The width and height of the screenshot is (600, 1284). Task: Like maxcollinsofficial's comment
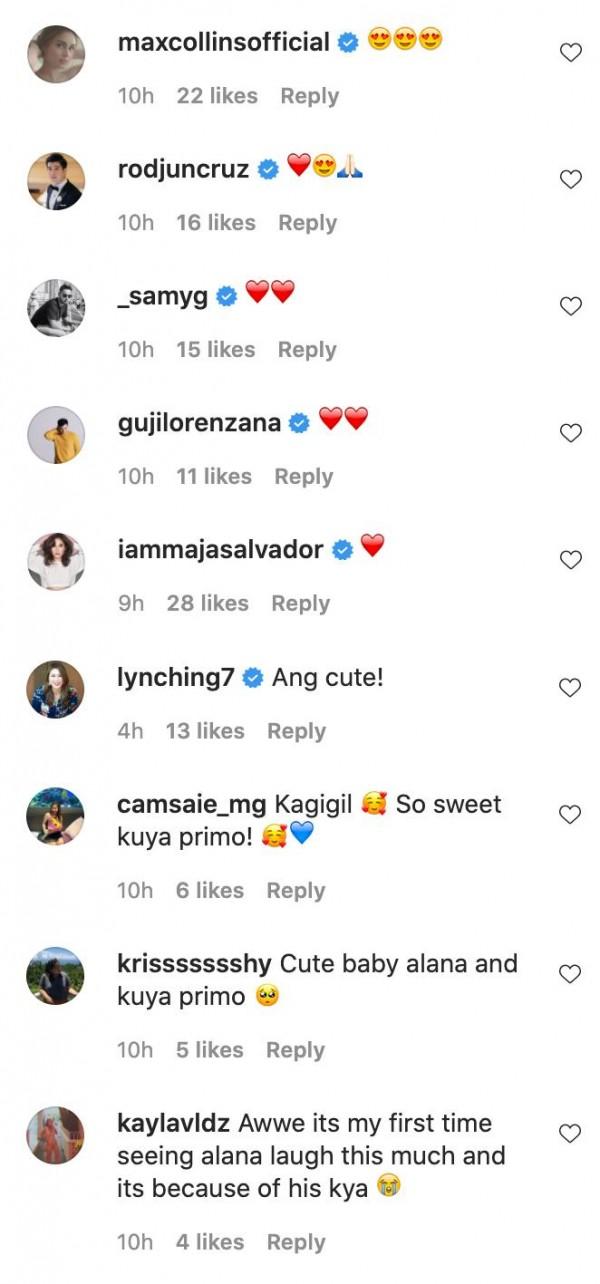click(x=570, y=53)
